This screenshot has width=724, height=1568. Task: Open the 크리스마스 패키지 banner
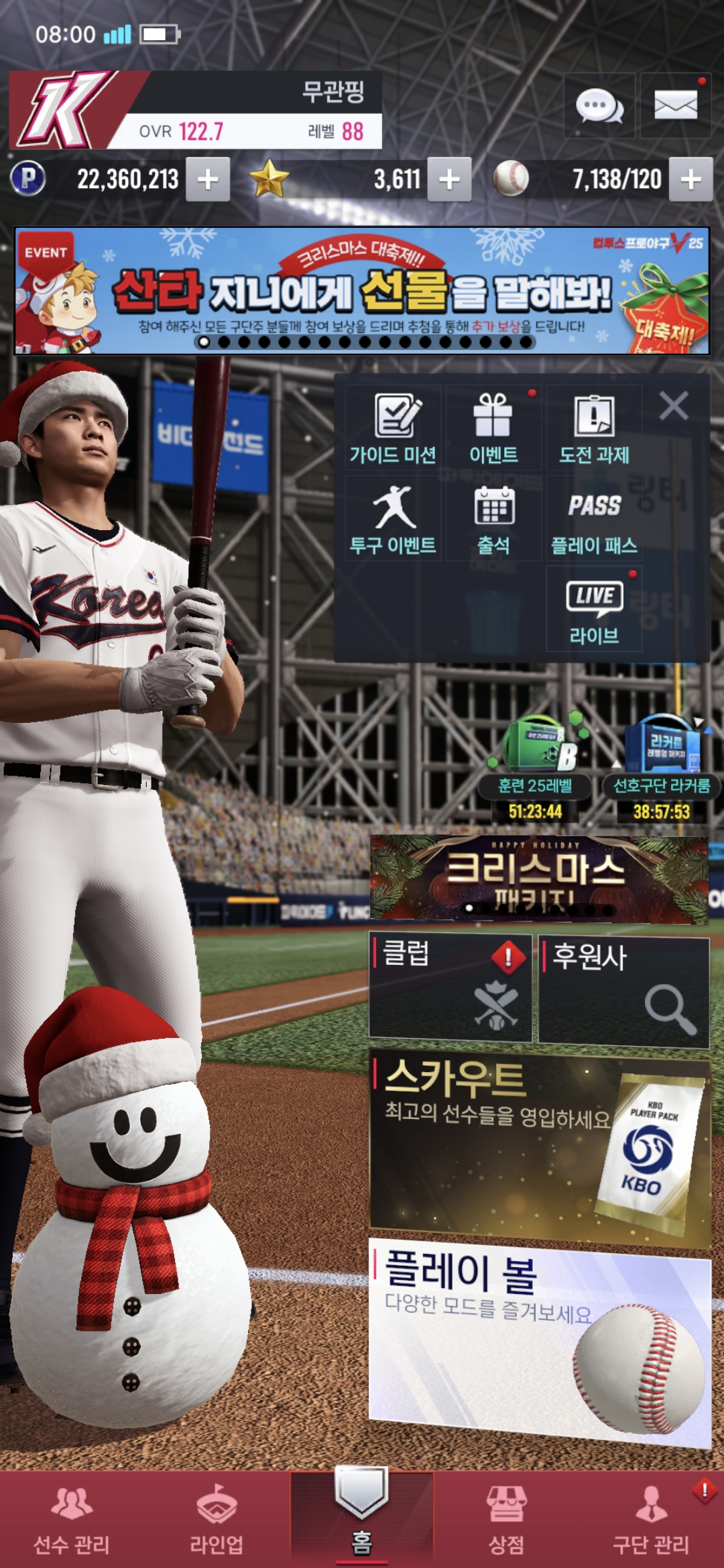coord(539,878)
